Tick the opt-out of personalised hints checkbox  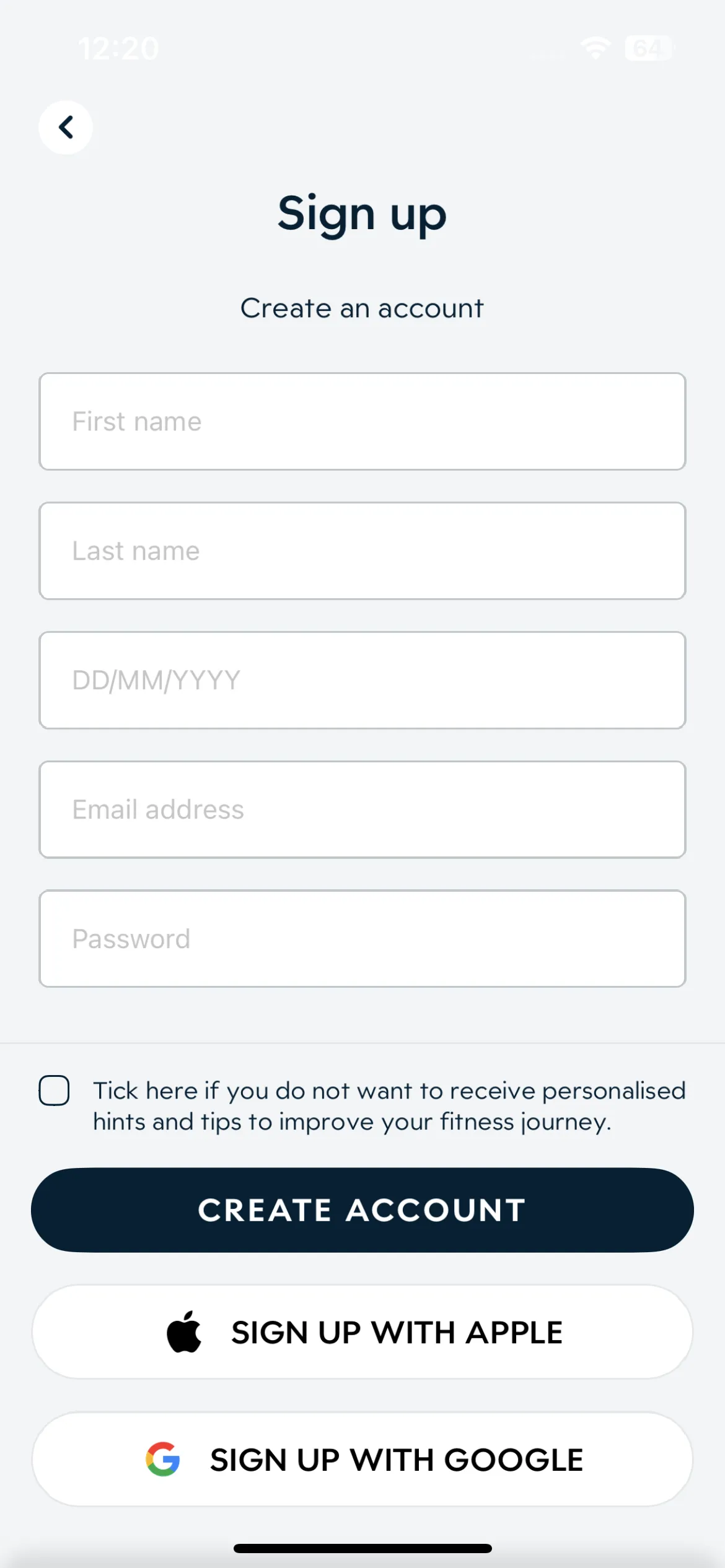point(54,1091)
